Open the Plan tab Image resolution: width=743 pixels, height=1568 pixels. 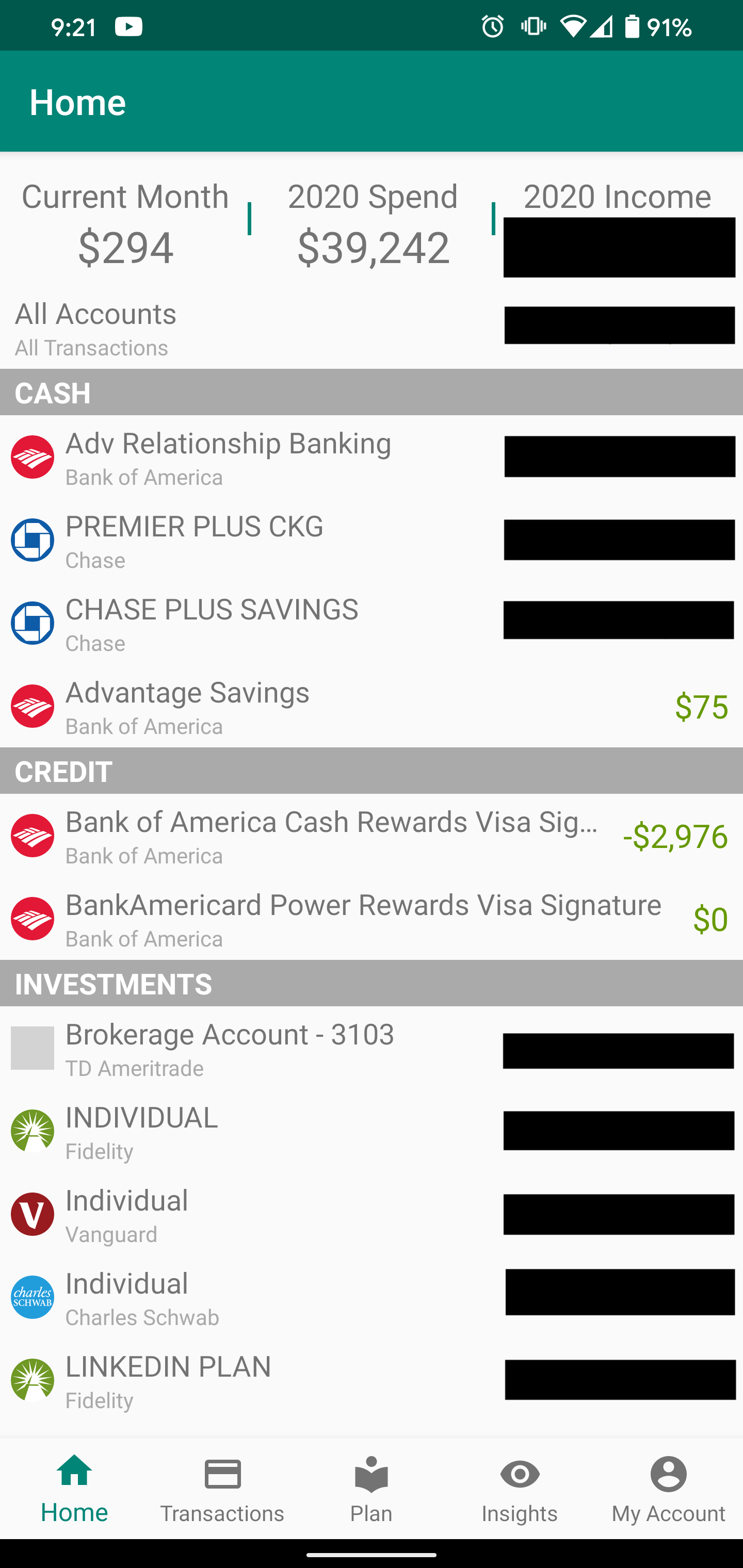tap(371, 1489)
